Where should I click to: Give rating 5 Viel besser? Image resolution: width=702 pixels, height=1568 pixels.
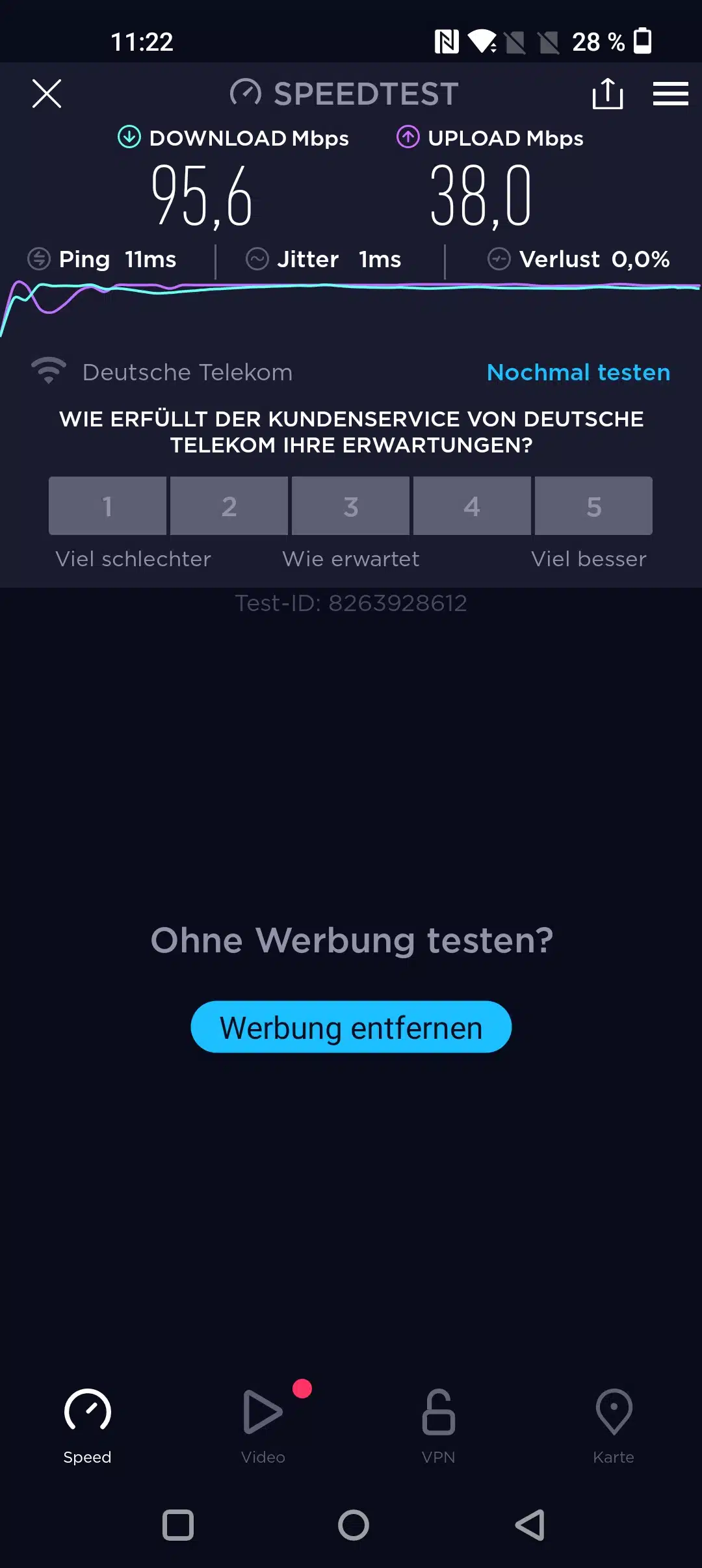pyautogui.click(x=593, y=506)
